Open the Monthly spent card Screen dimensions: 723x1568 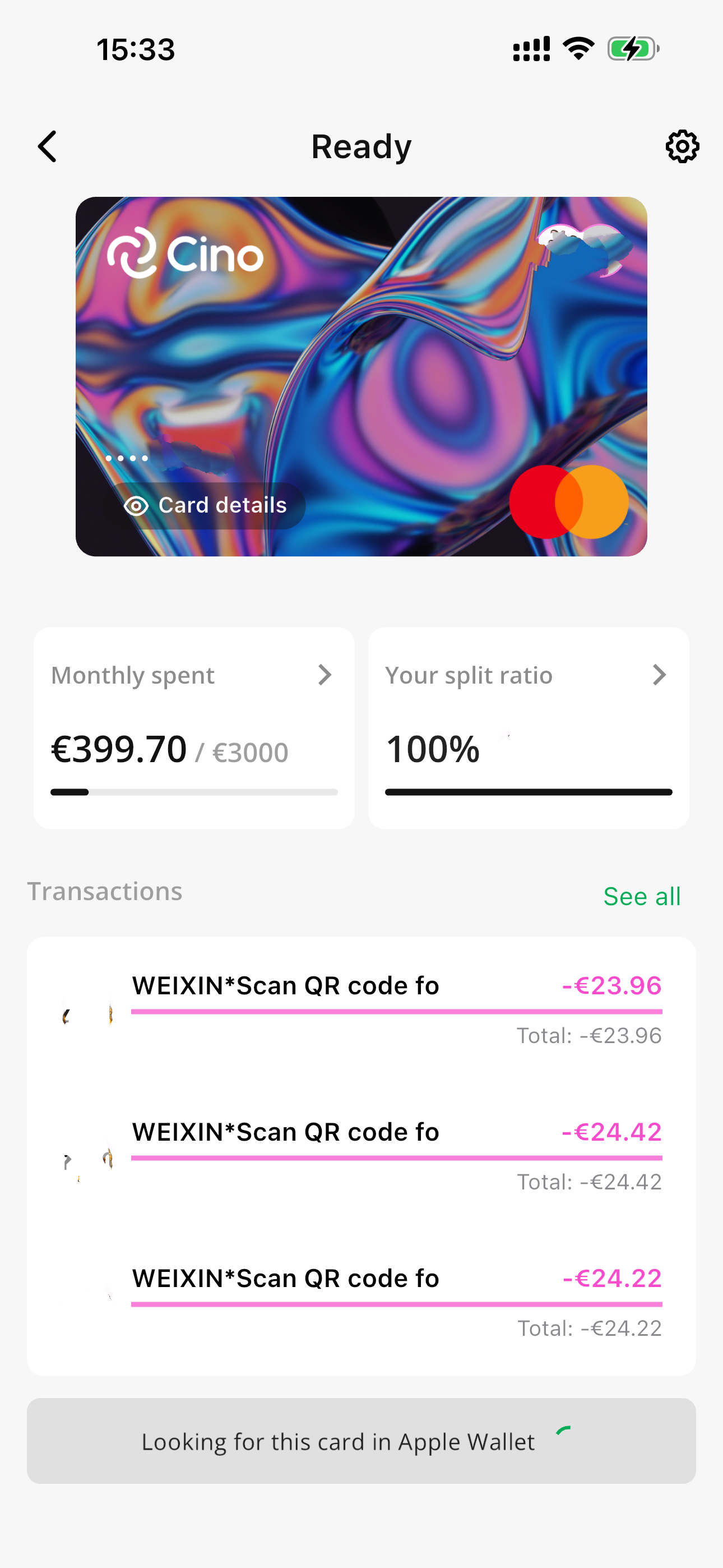[193, 727]
